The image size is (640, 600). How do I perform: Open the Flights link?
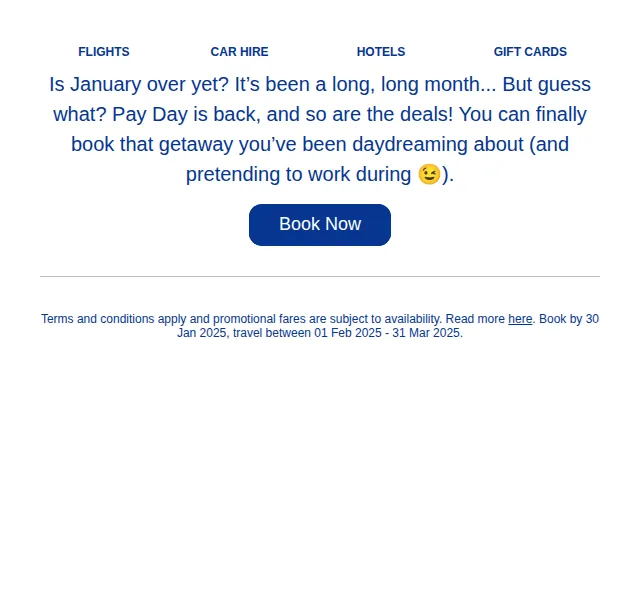[x=104, y=52]
